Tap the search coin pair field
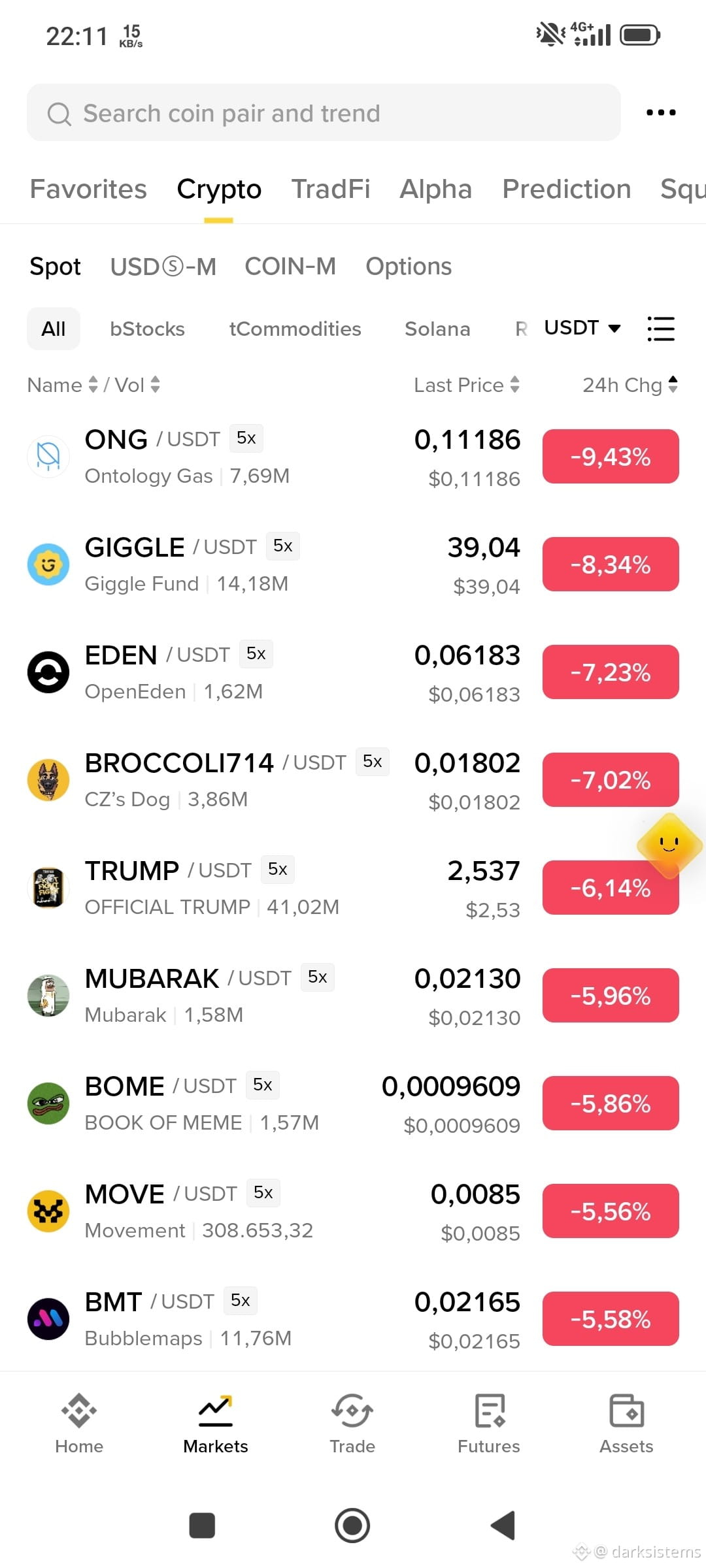This screenshot has width=706, height=1568. click(324, 112)
